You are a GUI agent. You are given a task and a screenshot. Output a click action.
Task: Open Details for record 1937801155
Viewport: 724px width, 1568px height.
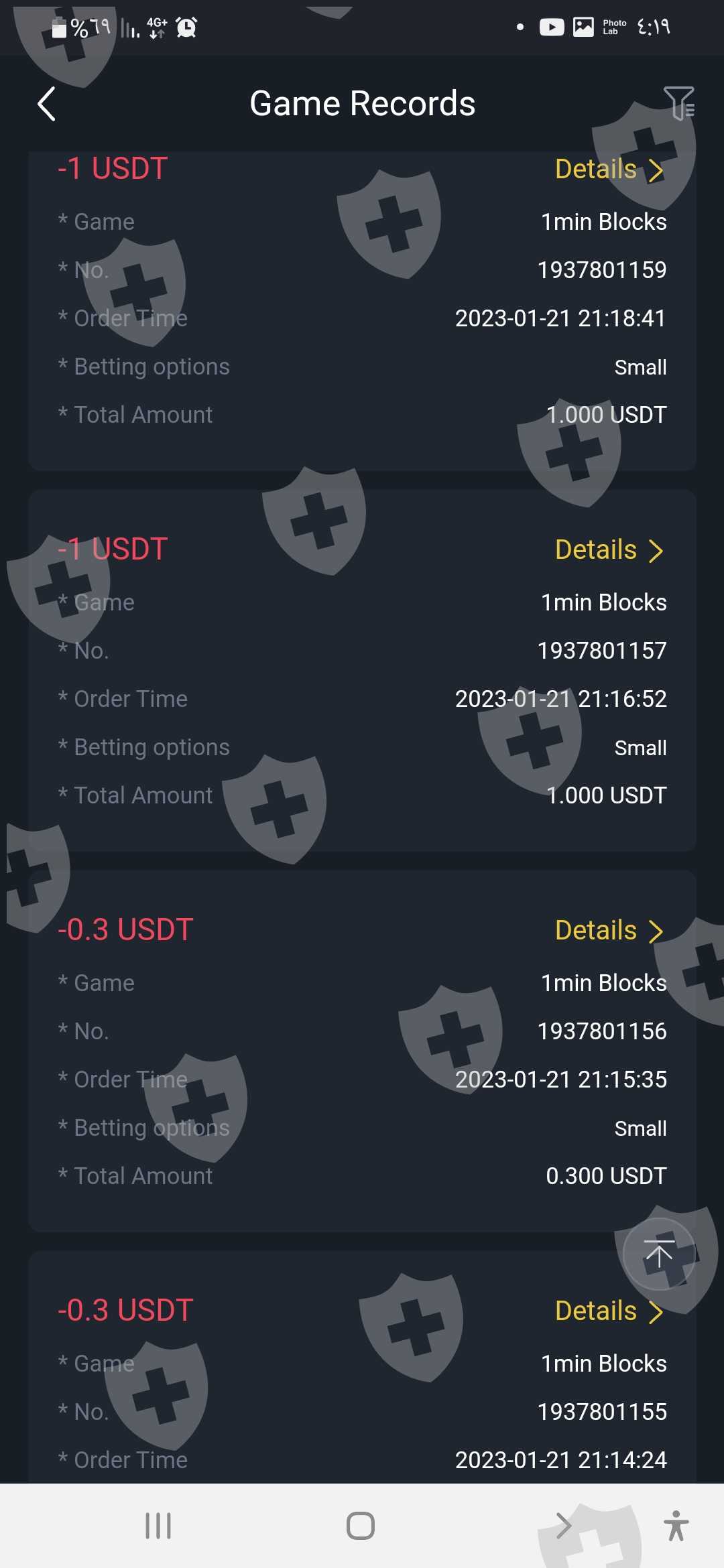(609, 1311)
